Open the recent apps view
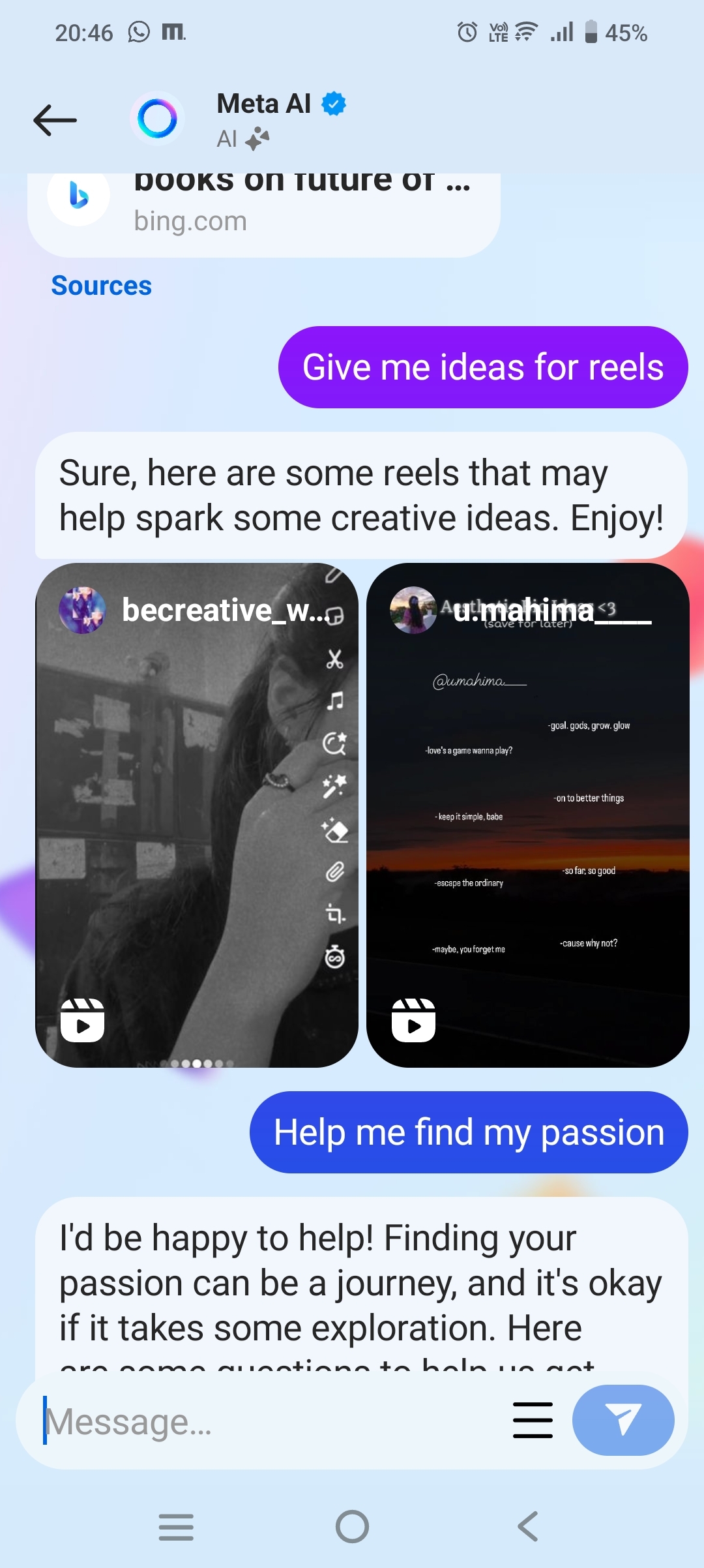Screen dimensions: 704x1568 (176, 1527)
